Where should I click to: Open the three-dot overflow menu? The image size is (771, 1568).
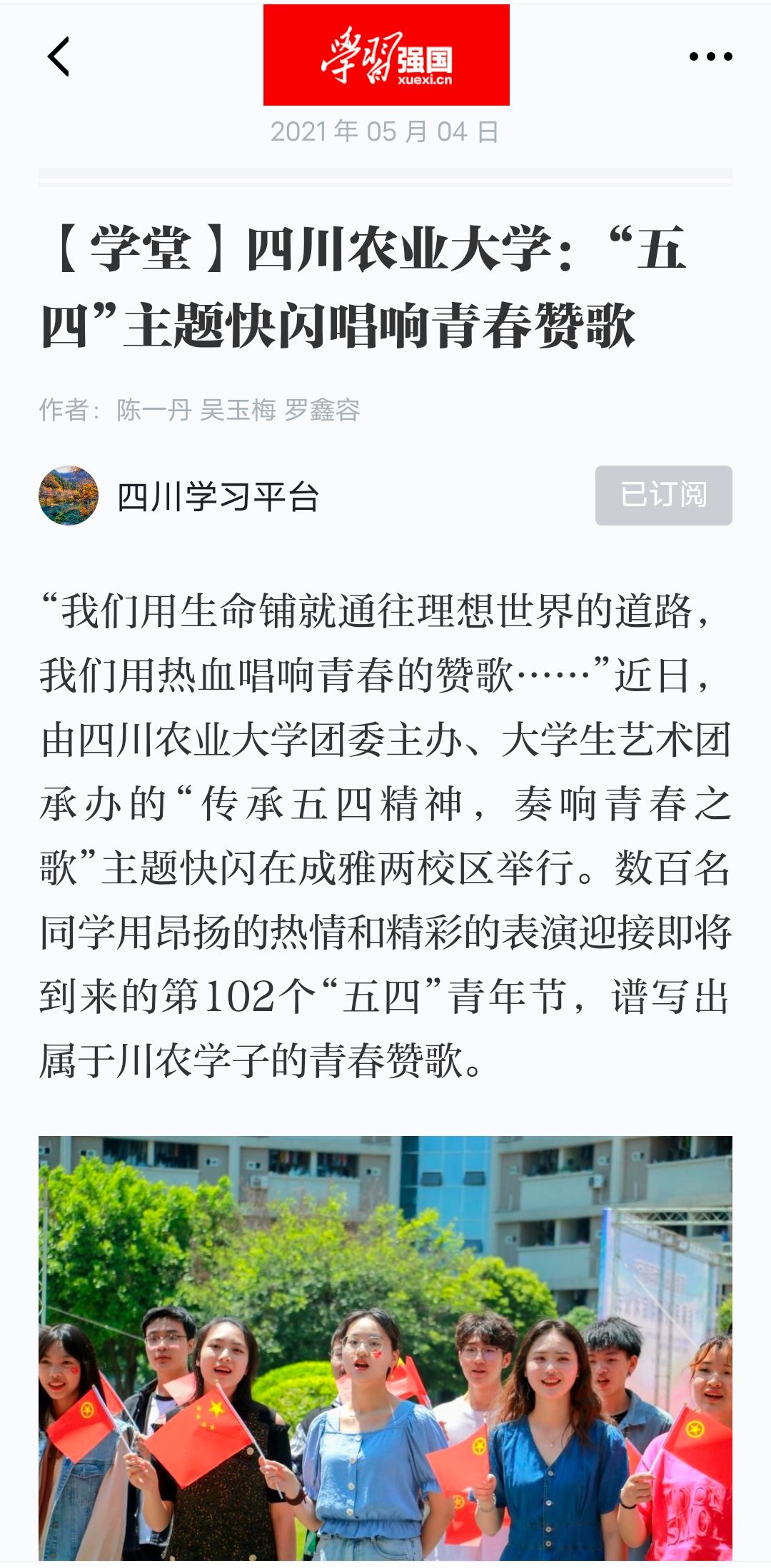[710, 56]
